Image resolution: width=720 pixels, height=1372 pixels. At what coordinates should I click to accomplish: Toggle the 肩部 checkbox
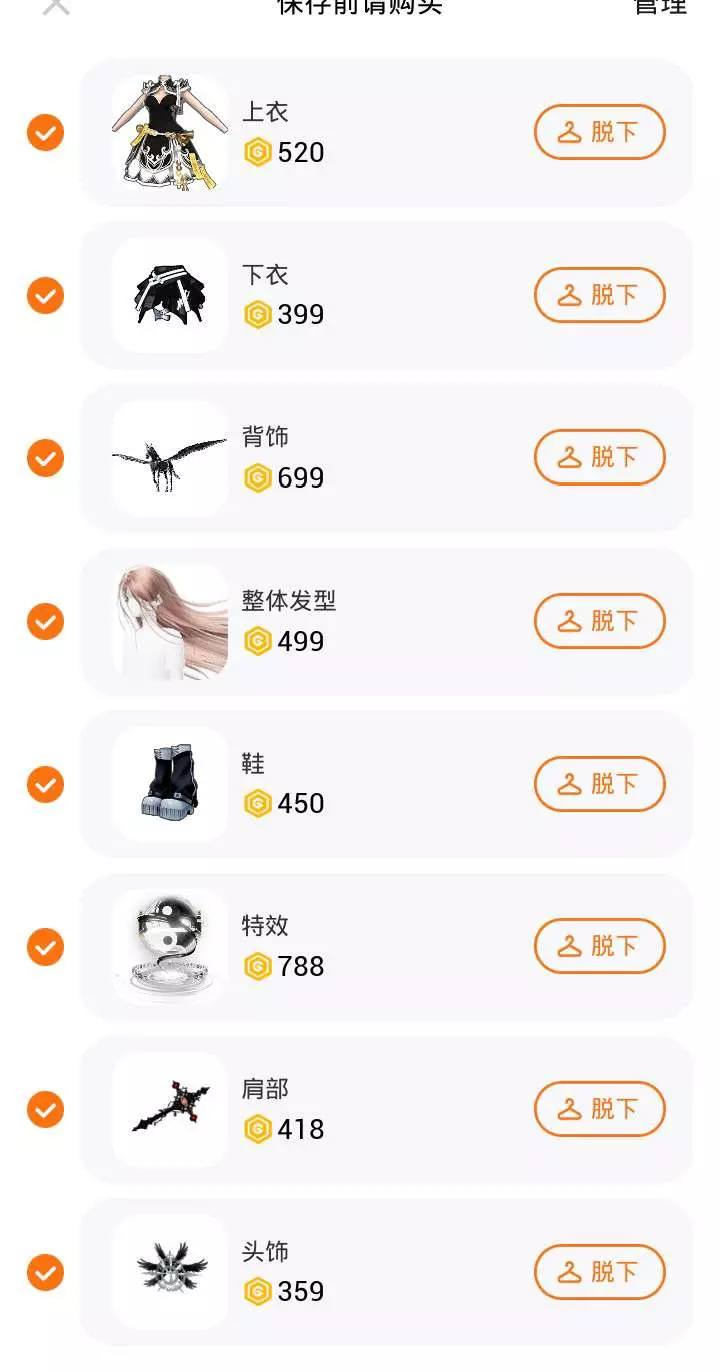point(45,1109)
